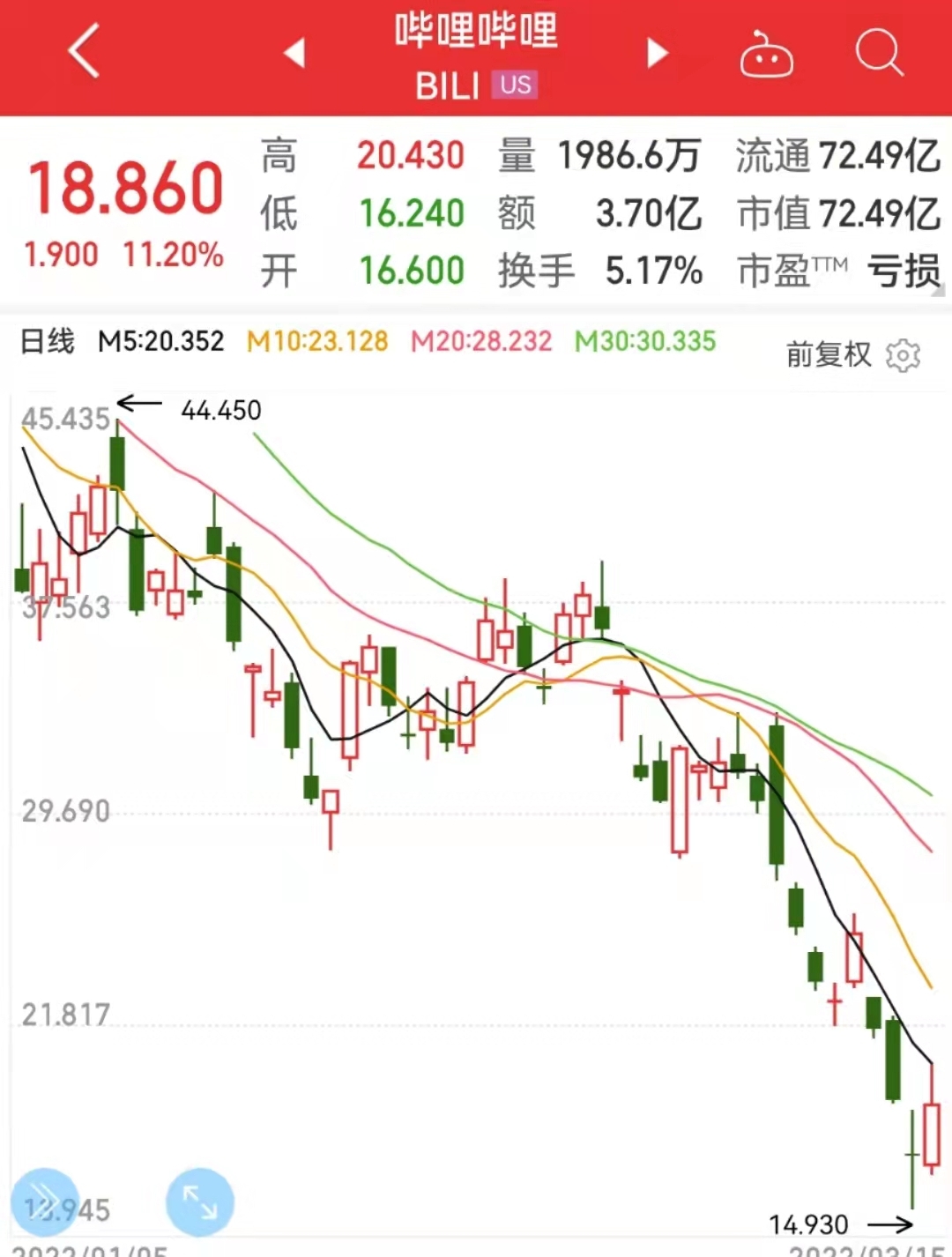
Task: Open chart settings gear
Action: [x=903, y=355]
